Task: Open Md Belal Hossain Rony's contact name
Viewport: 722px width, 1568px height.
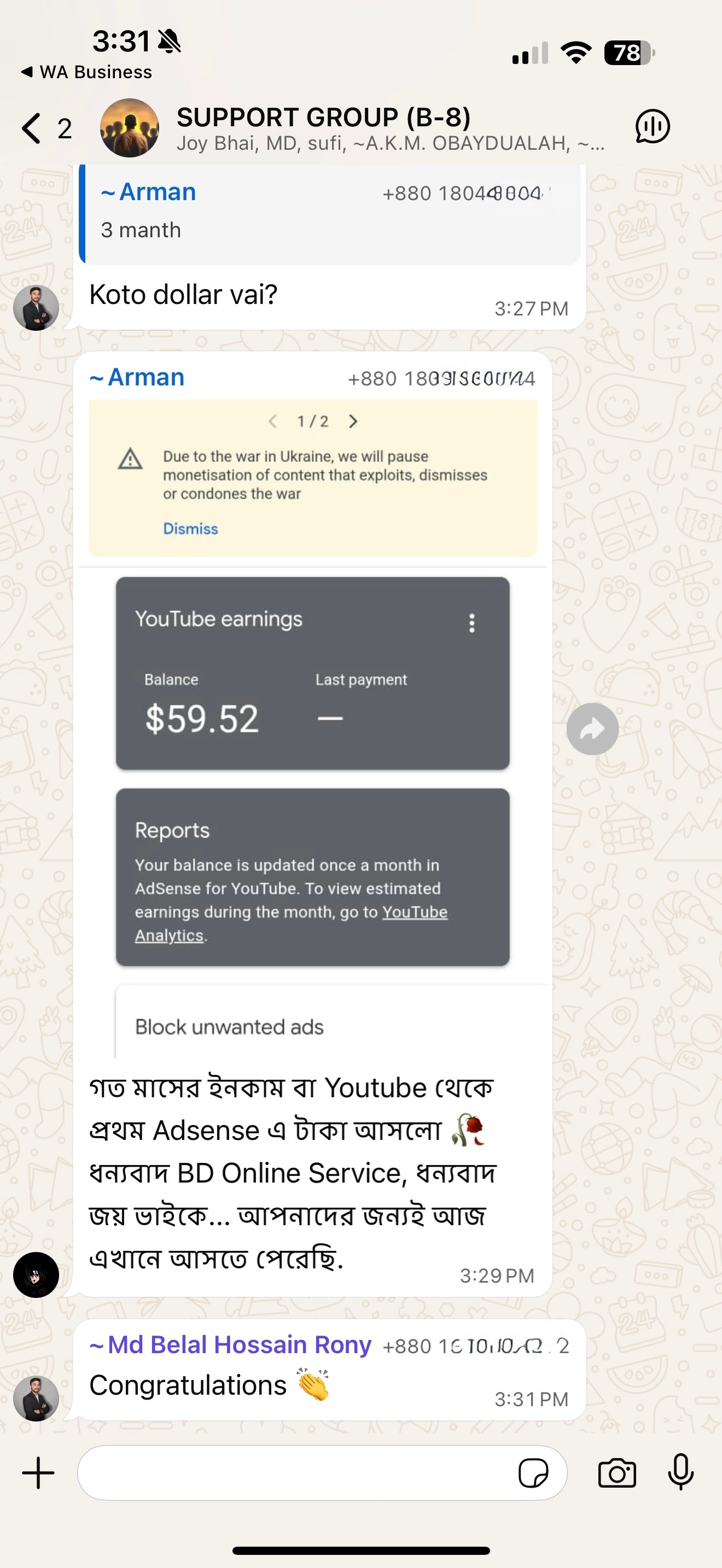Action: point(230,1344)
